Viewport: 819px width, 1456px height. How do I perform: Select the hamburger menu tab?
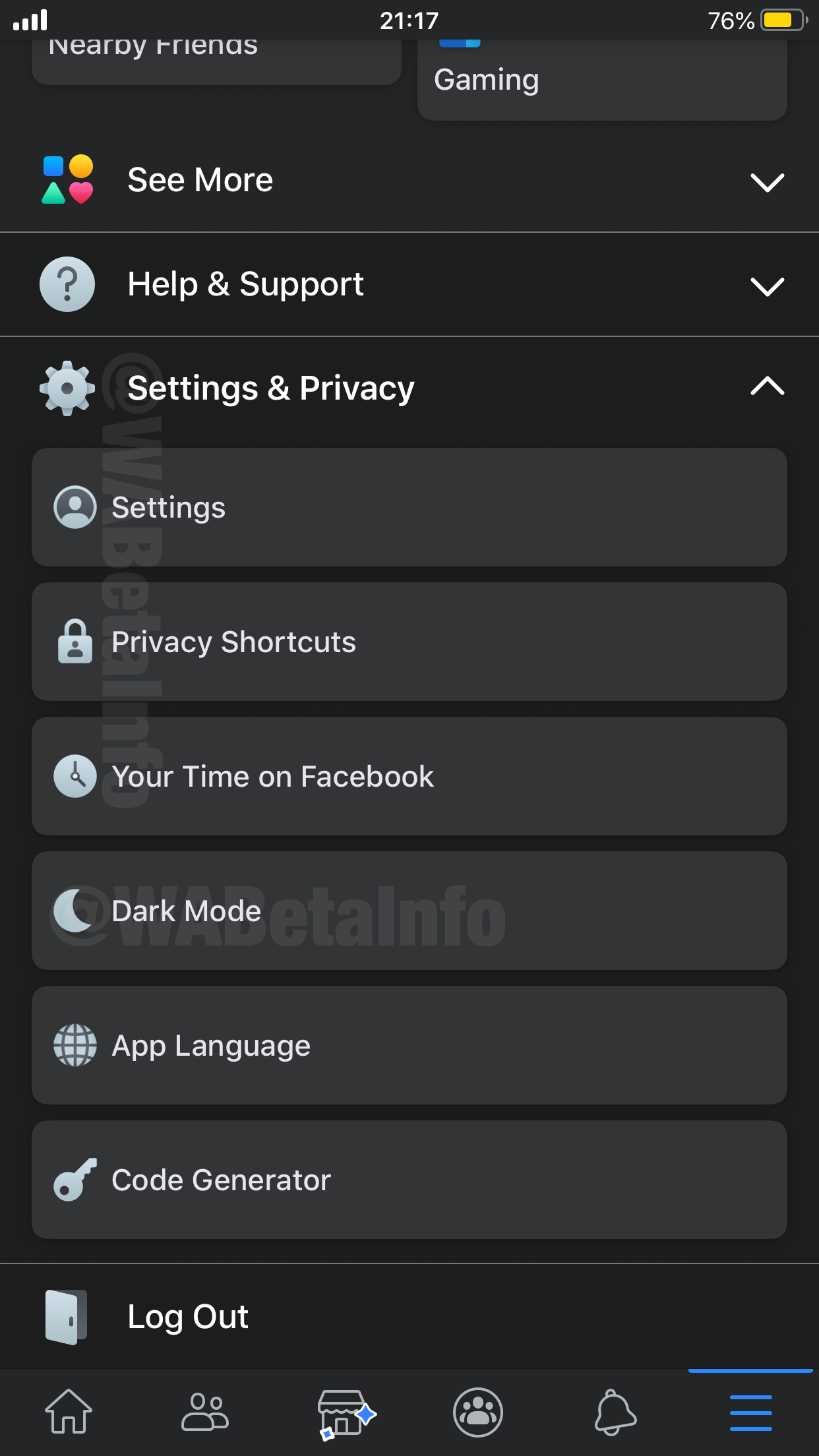click(750, 1412)
